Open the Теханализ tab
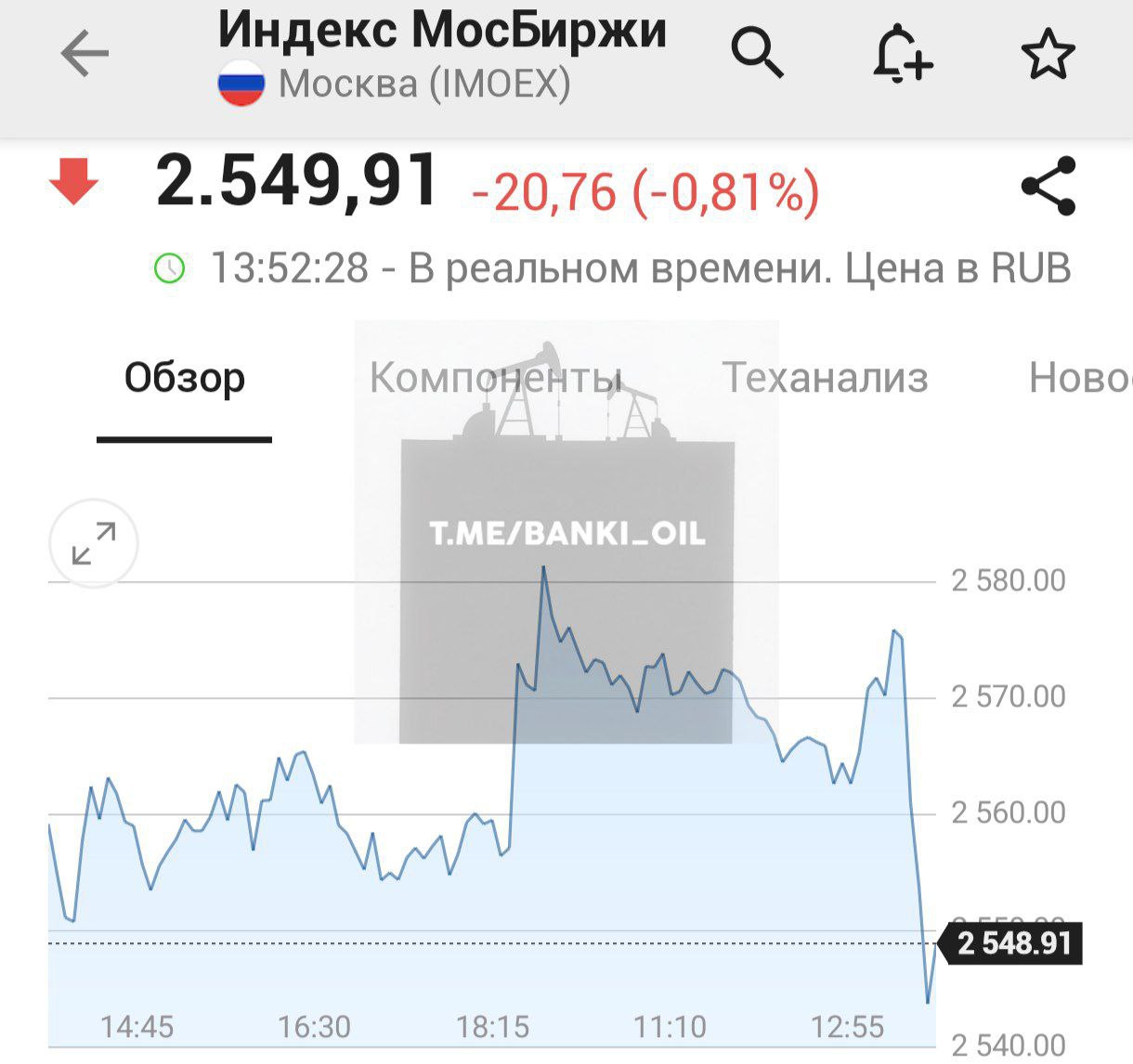The height and width of the screenshot is (1064, 1133). click(825, 379)
